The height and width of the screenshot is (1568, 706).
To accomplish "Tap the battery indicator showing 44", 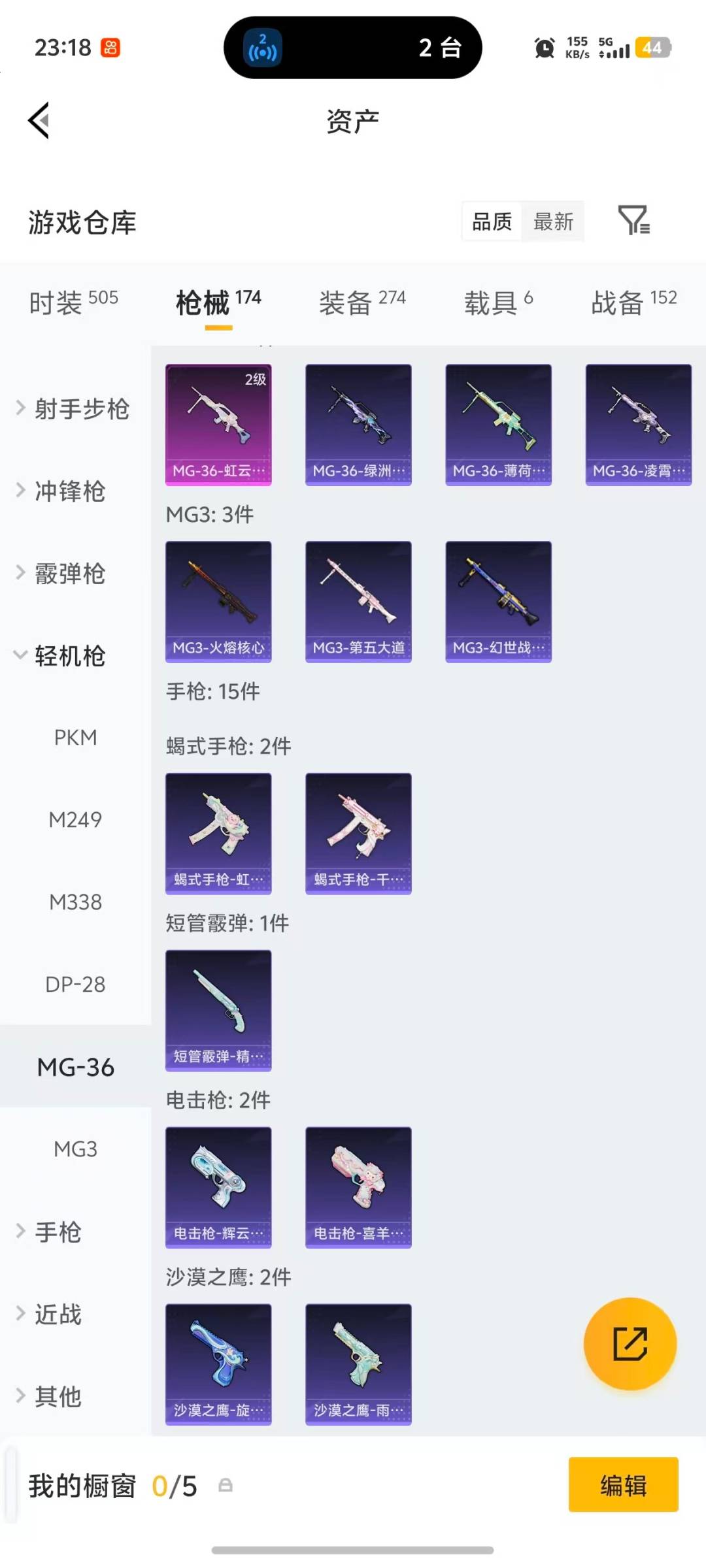I will click(653, 47).
